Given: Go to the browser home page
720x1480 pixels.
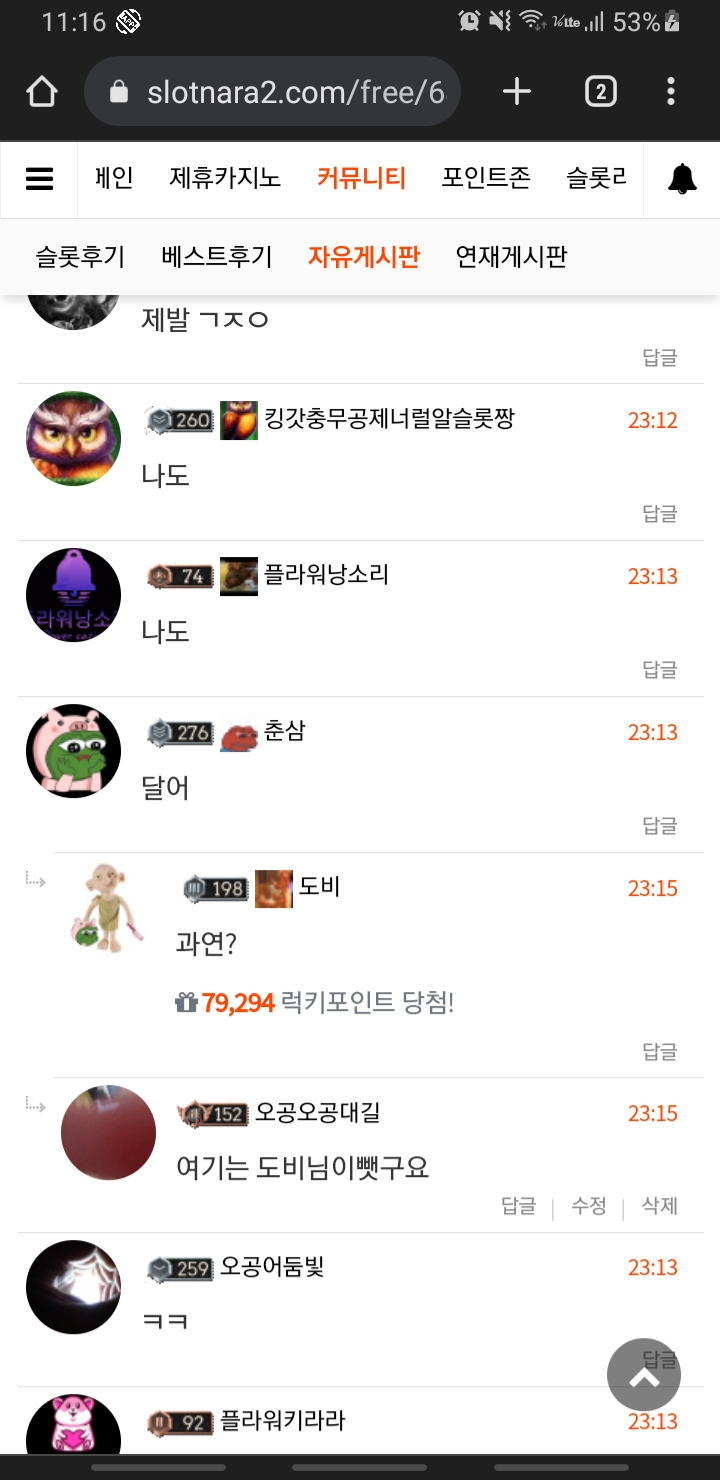Looking at the screenshot, I should pos(42,93).
